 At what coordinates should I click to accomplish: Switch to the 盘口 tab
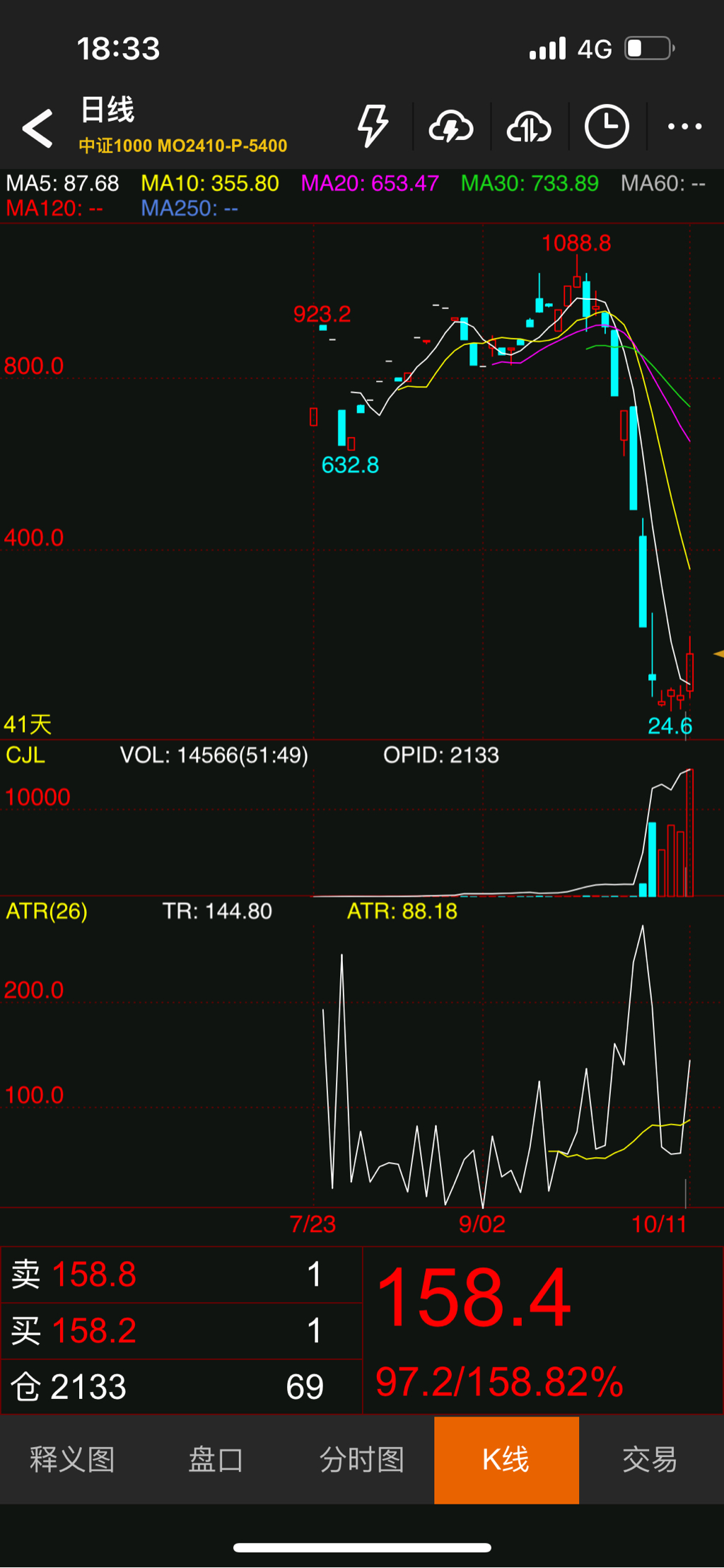[216, 1460]
